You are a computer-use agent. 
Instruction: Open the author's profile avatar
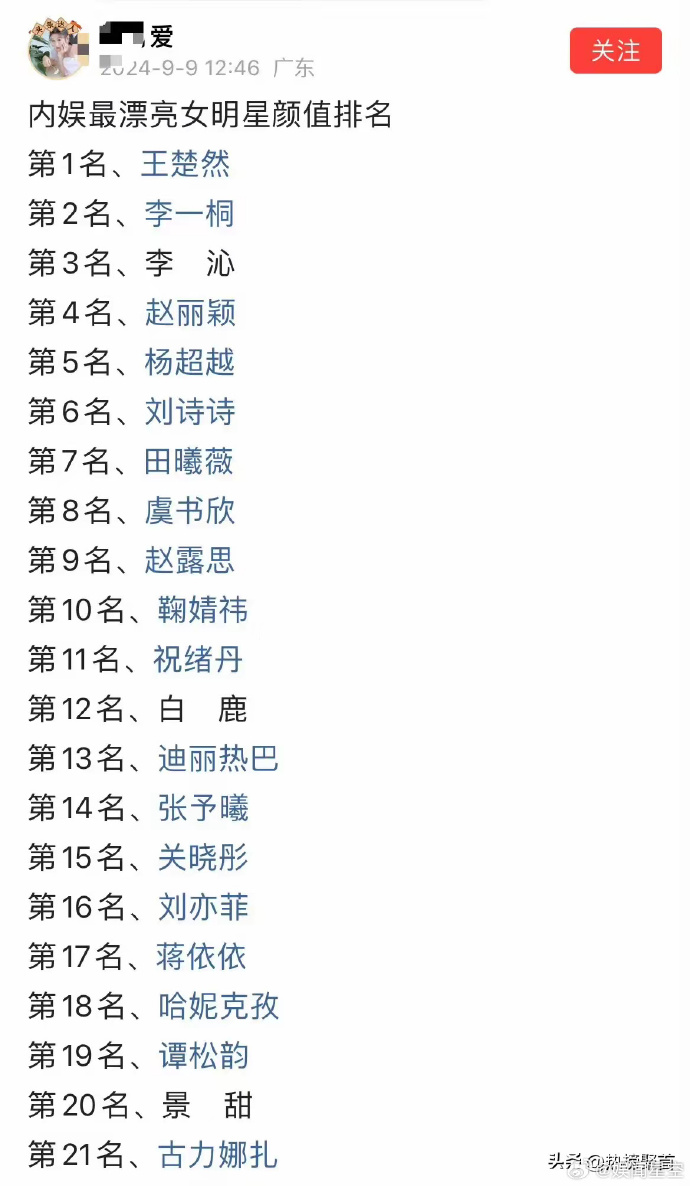58,50
